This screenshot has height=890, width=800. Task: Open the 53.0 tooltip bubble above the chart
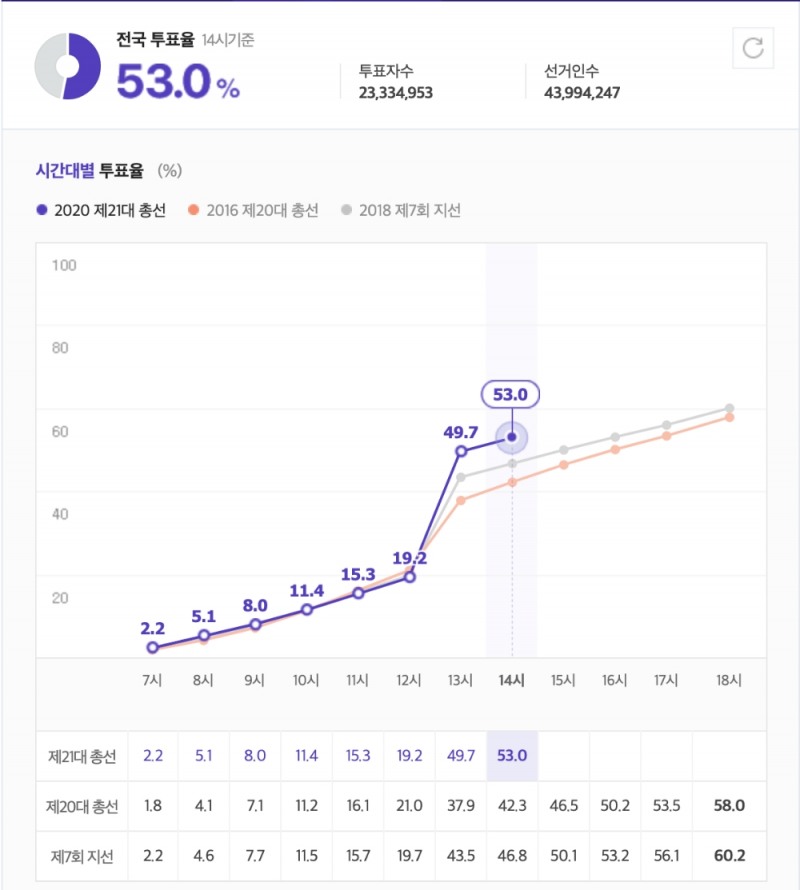point(512,394)
